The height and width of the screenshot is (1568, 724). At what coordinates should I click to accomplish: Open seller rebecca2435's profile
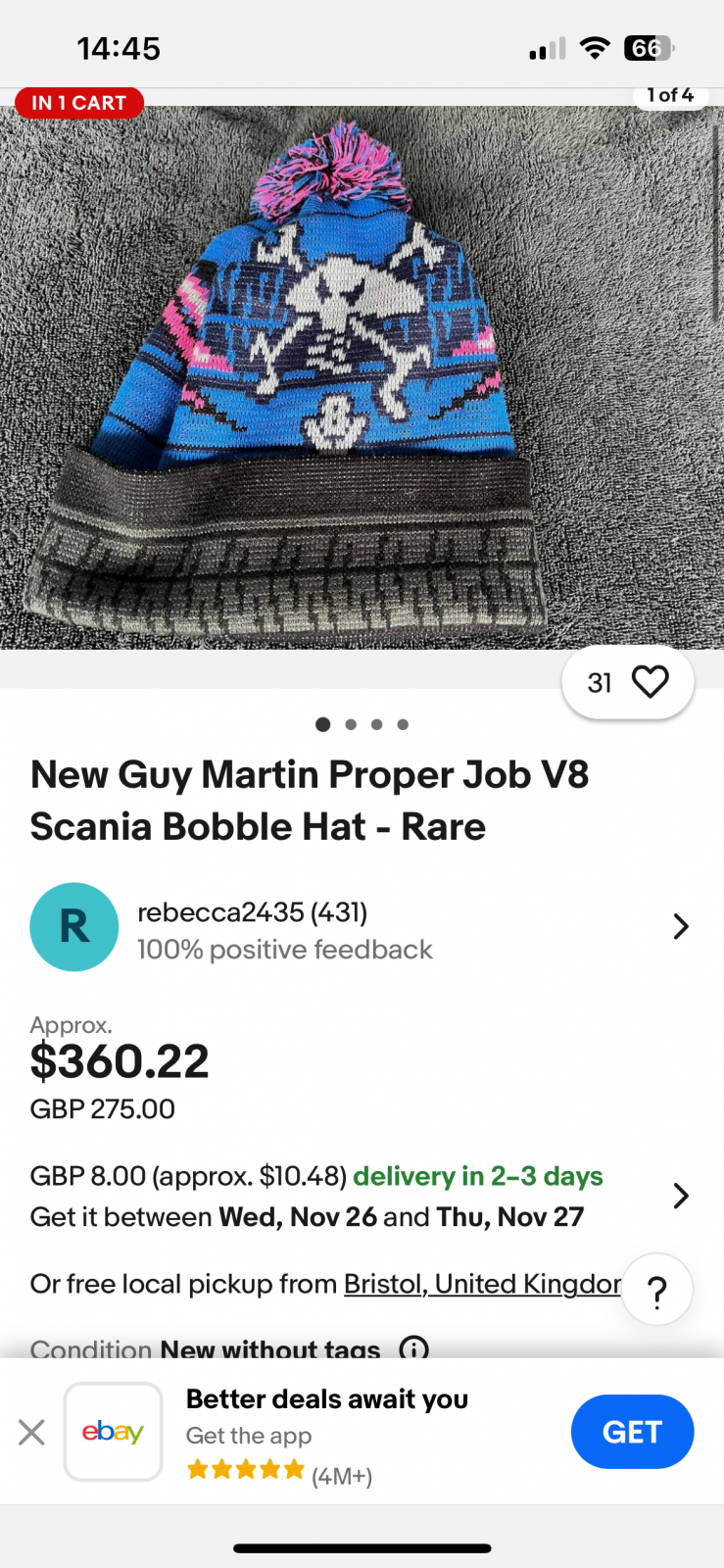[253, 912]
